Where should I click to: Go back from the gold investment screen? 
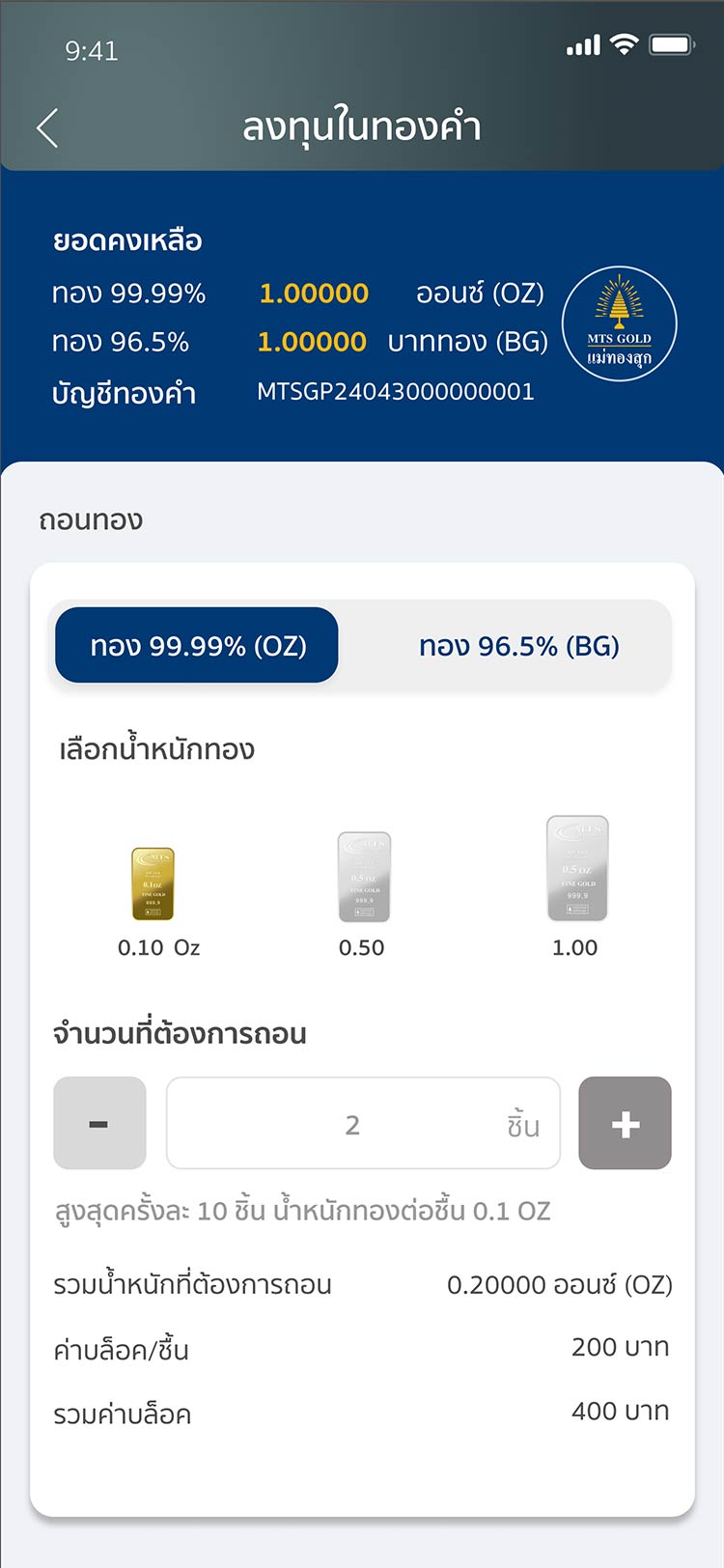pyautogui.click(x=47, y=128)
